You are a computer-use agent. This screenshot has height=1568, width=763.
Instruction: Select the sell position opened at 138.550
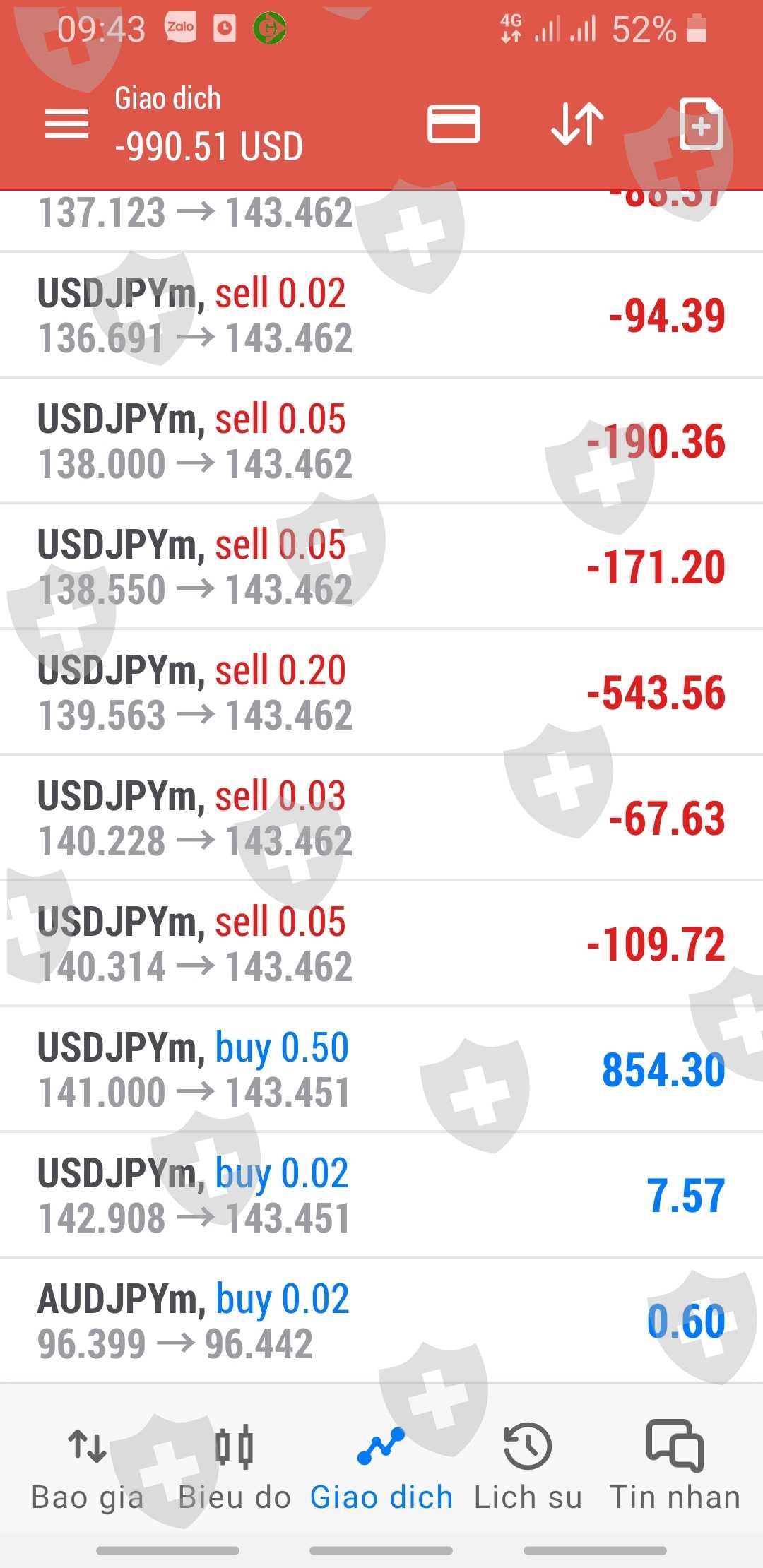coord(381,566)
